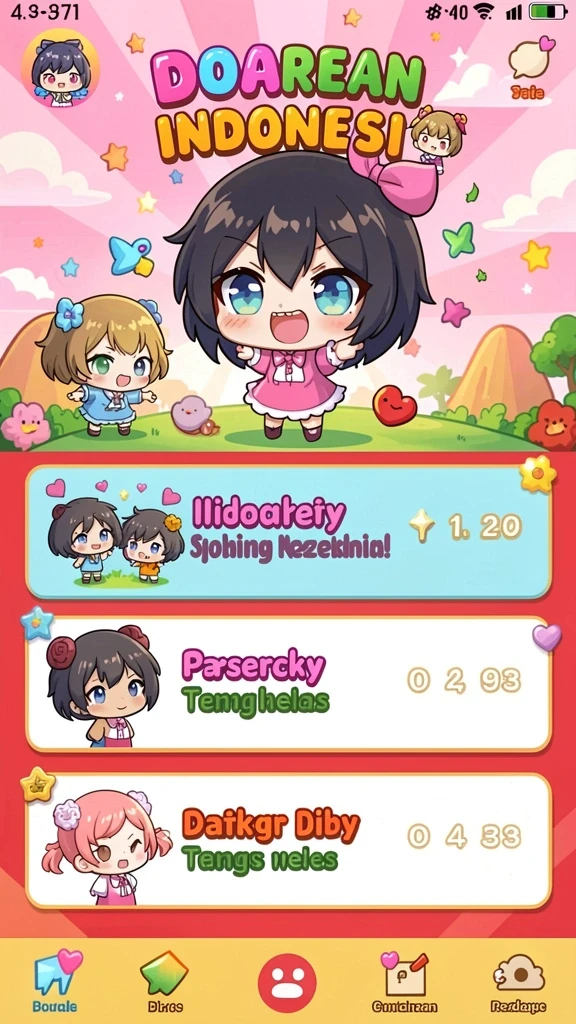
Task: Open the Gmichaan tab
Action: (404, 982)
